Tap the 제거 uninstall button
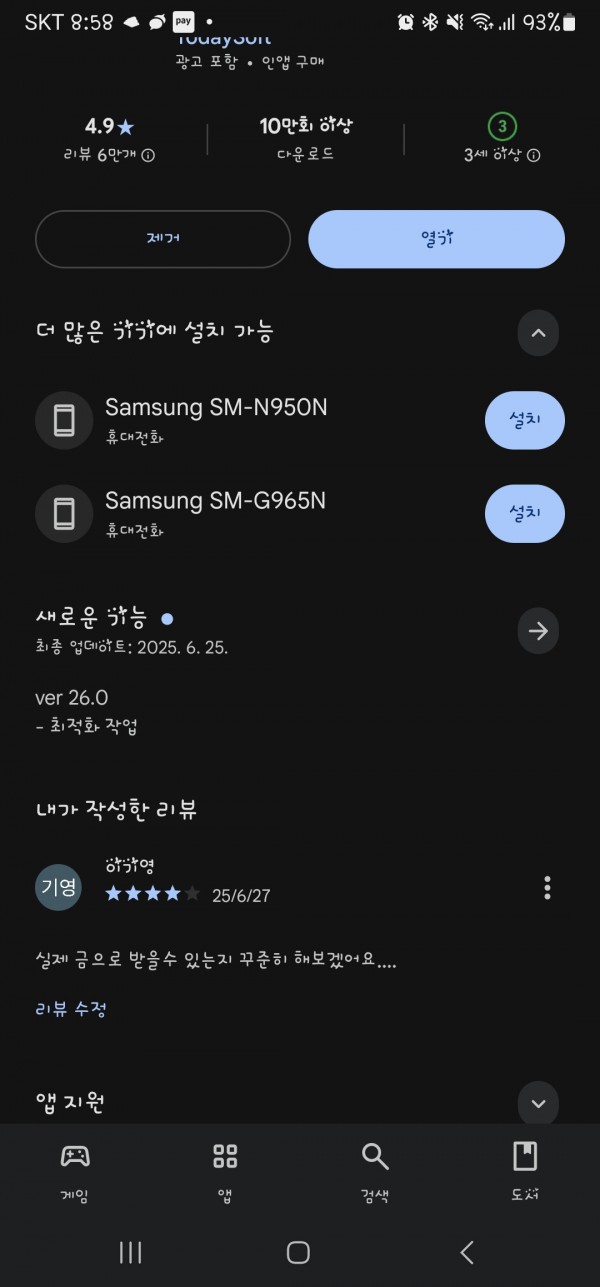Image resolution: width=600 pixels, height=1287 pixels. pyautogui.click(x=163, y=239)
